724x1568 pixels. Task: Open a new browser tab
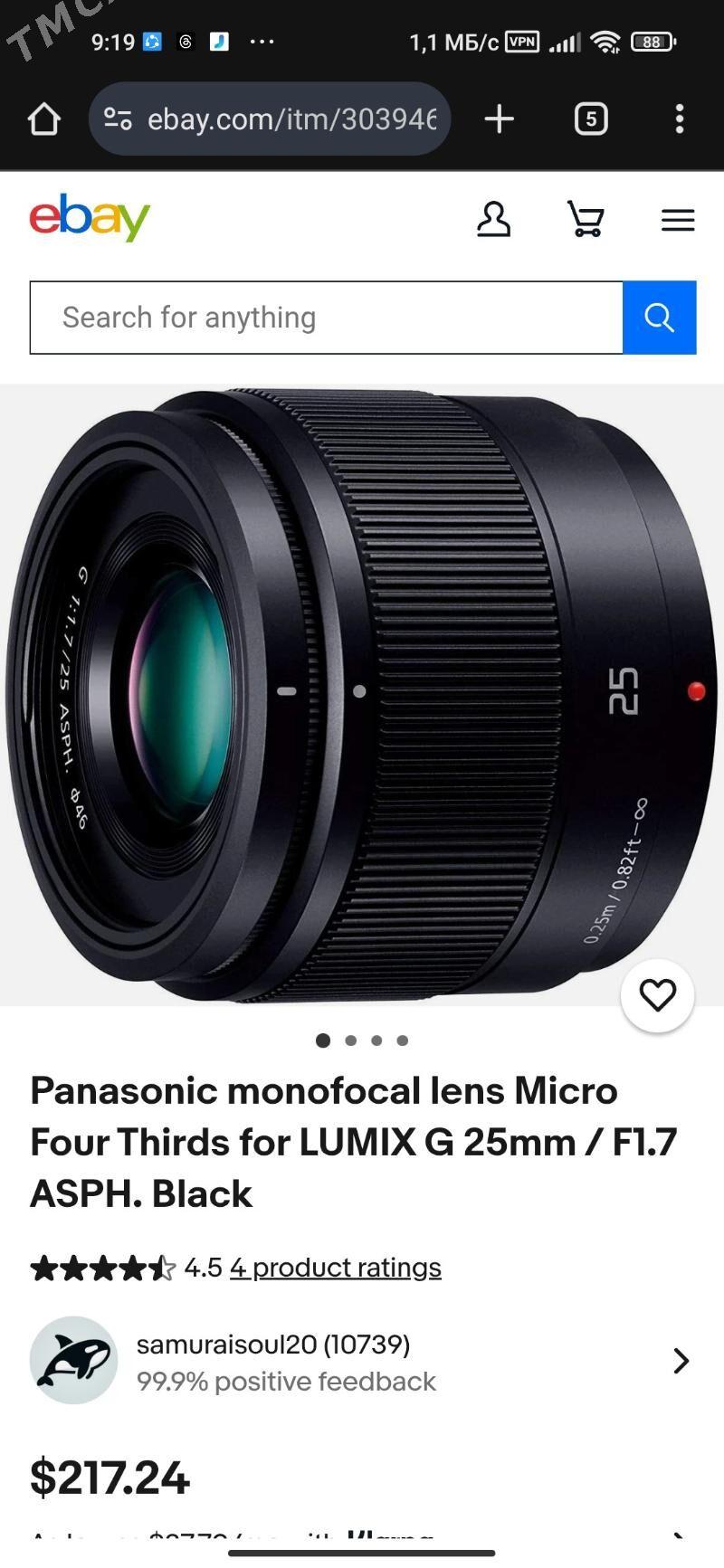(x=499, y=119)
